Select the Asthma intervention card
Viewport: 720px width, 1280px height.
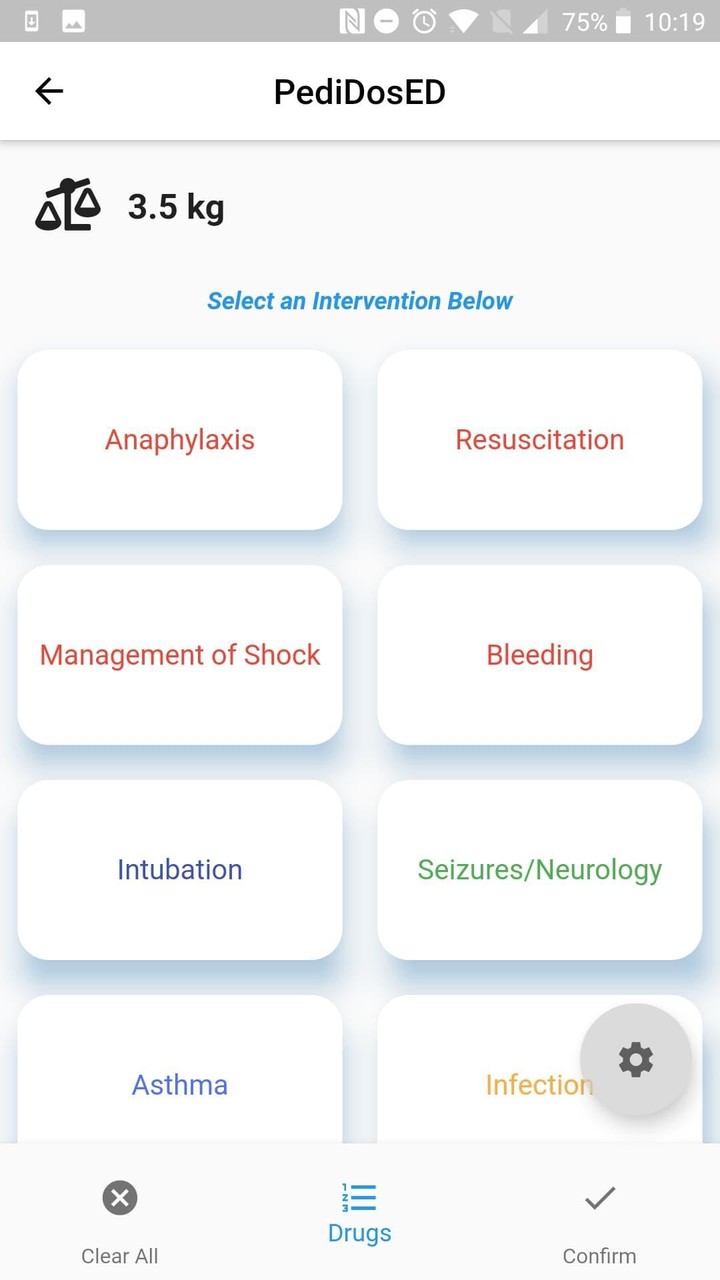[179, 1084]
